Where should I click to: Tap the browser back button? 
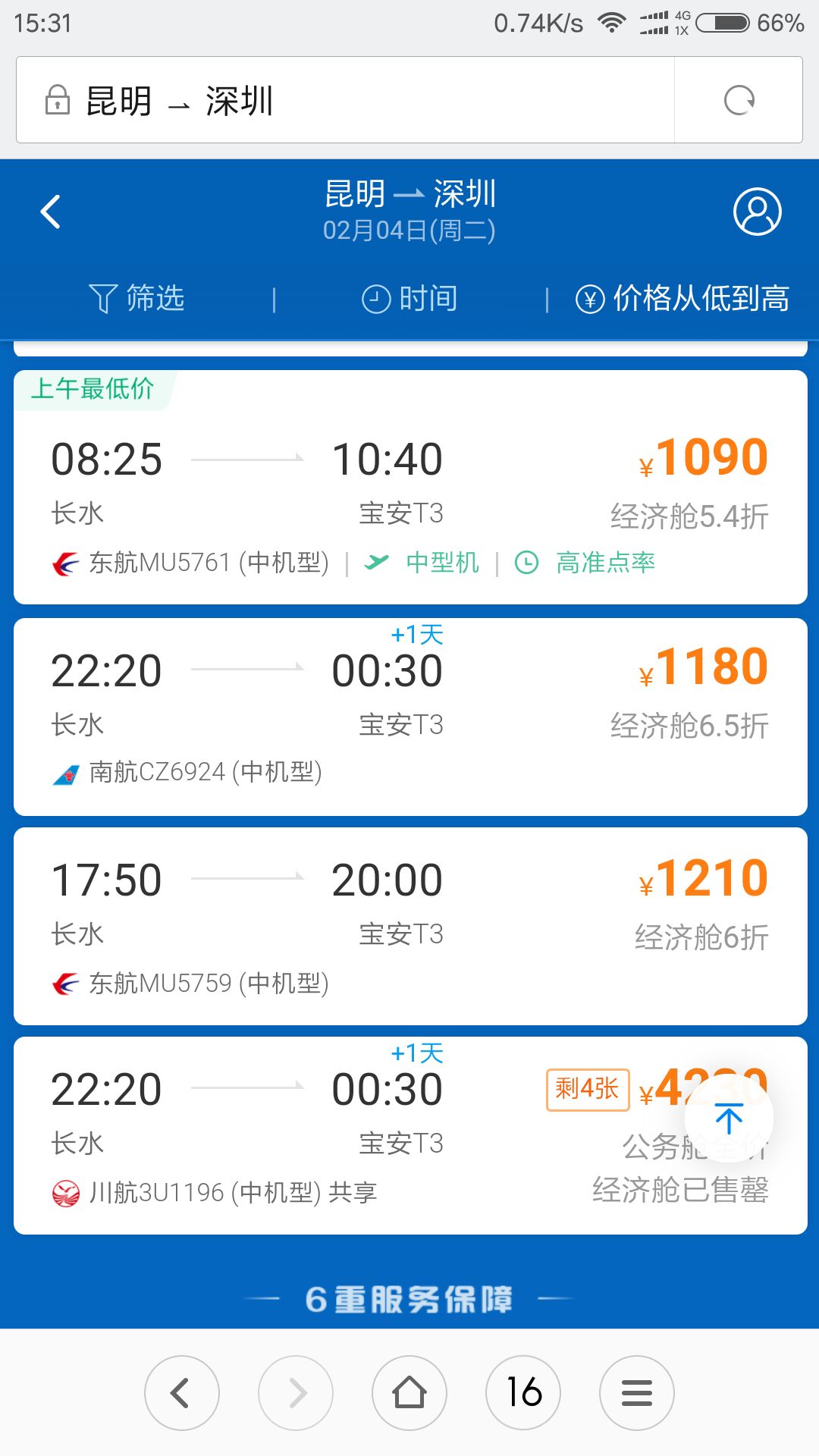point(182,1393)
